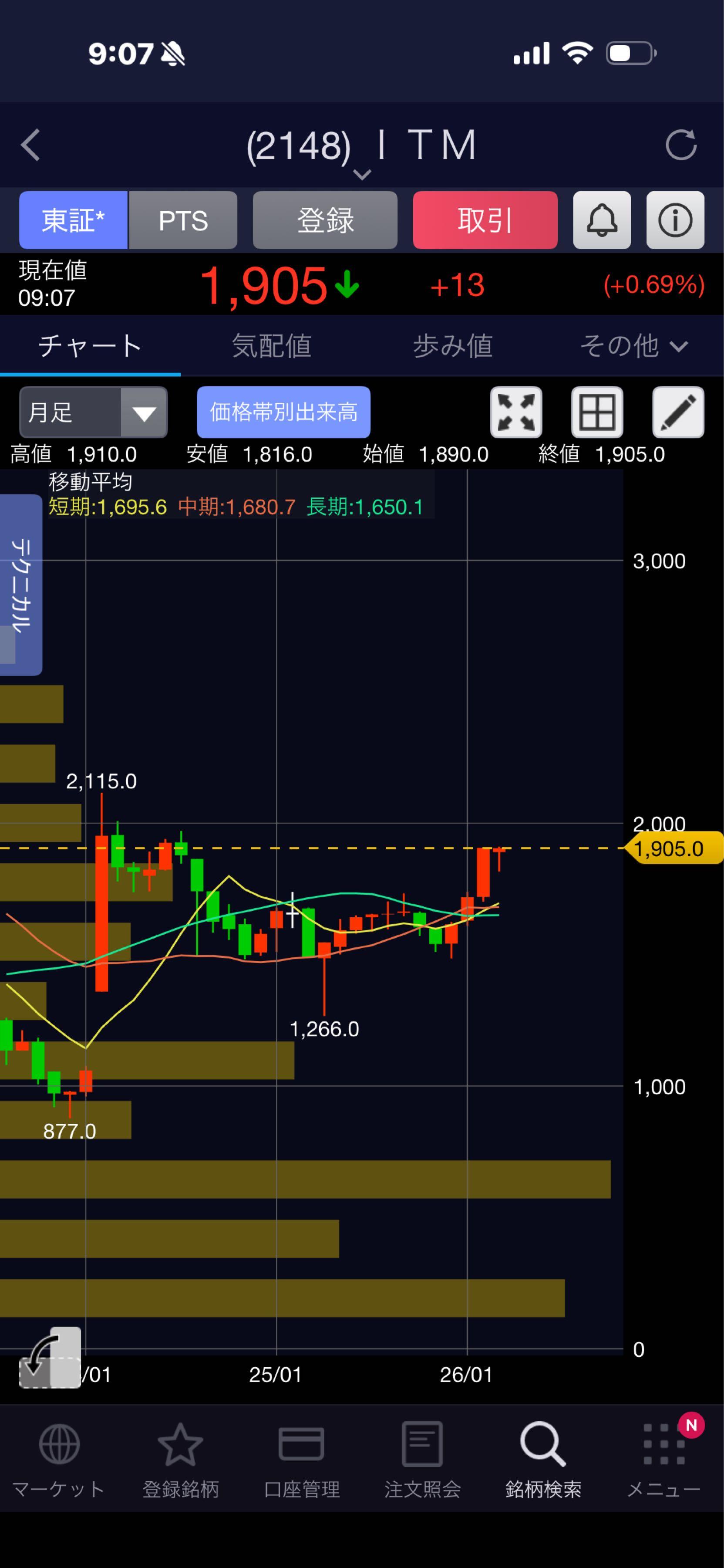Go back using the top-left arrow
The width and height of the screenshot is (724, 1568).
point(30,145)
